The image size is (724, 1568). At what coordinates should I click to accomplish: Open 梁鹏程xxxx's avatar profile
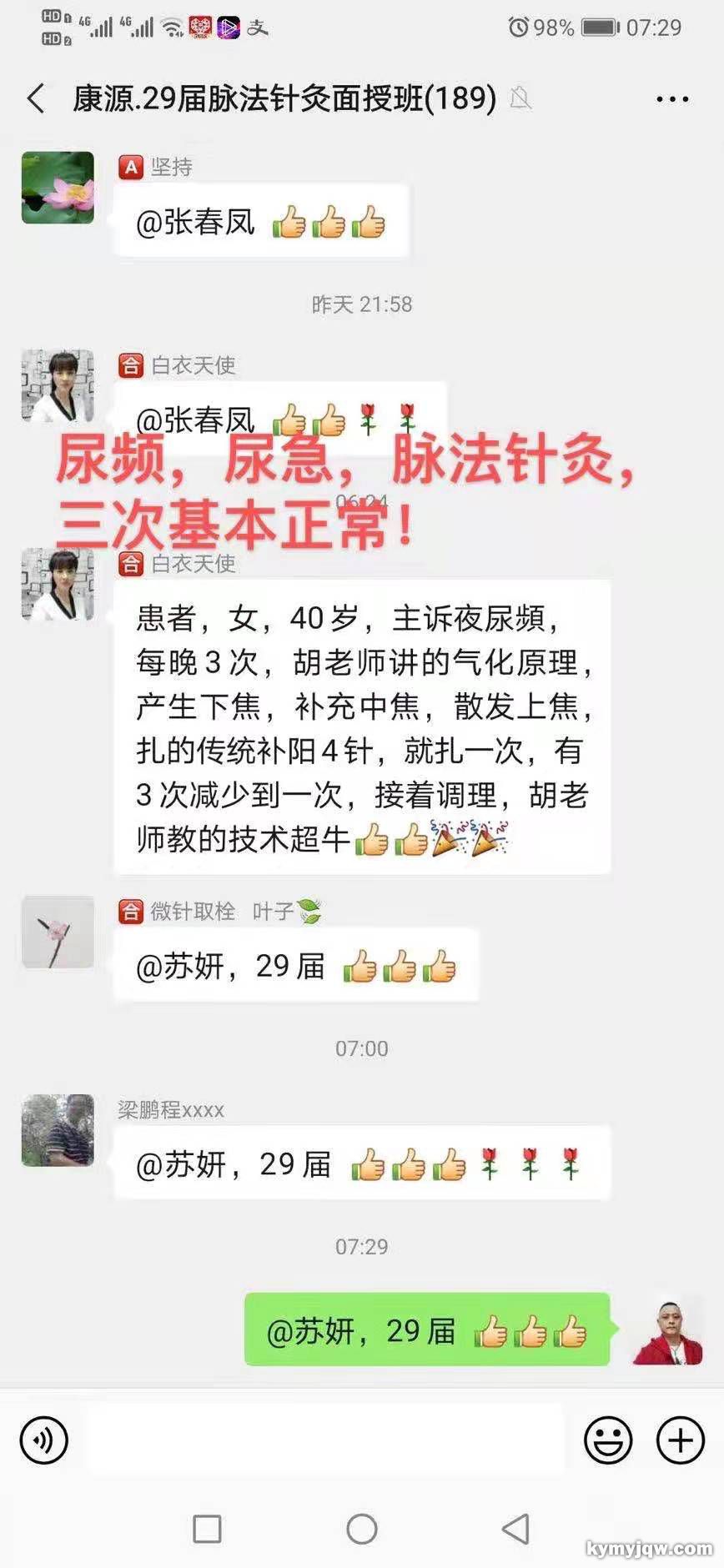58,1130
